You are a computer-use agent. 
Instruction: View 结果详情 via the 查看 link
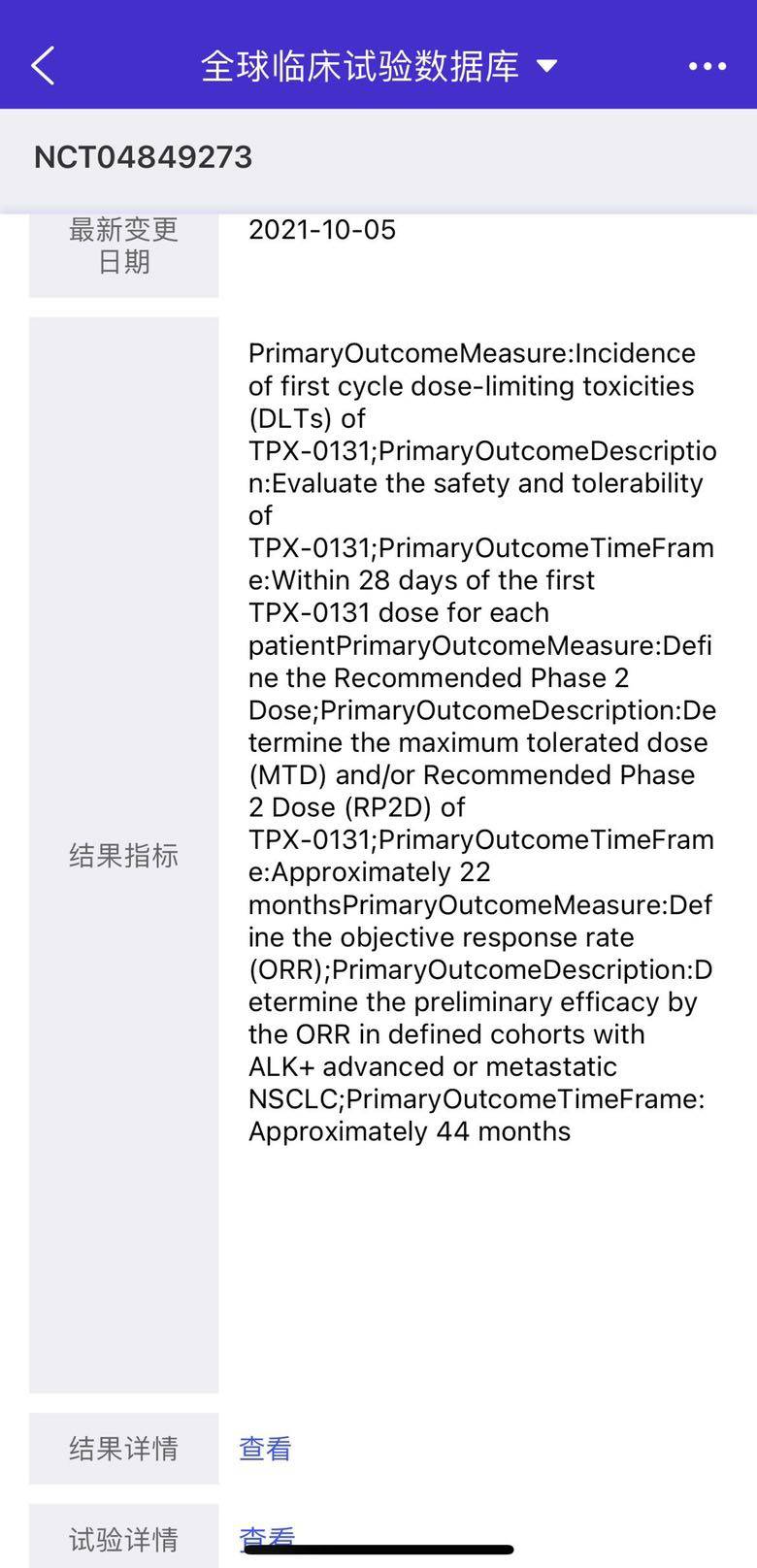pyautogui.click(x=265, y=1449)
